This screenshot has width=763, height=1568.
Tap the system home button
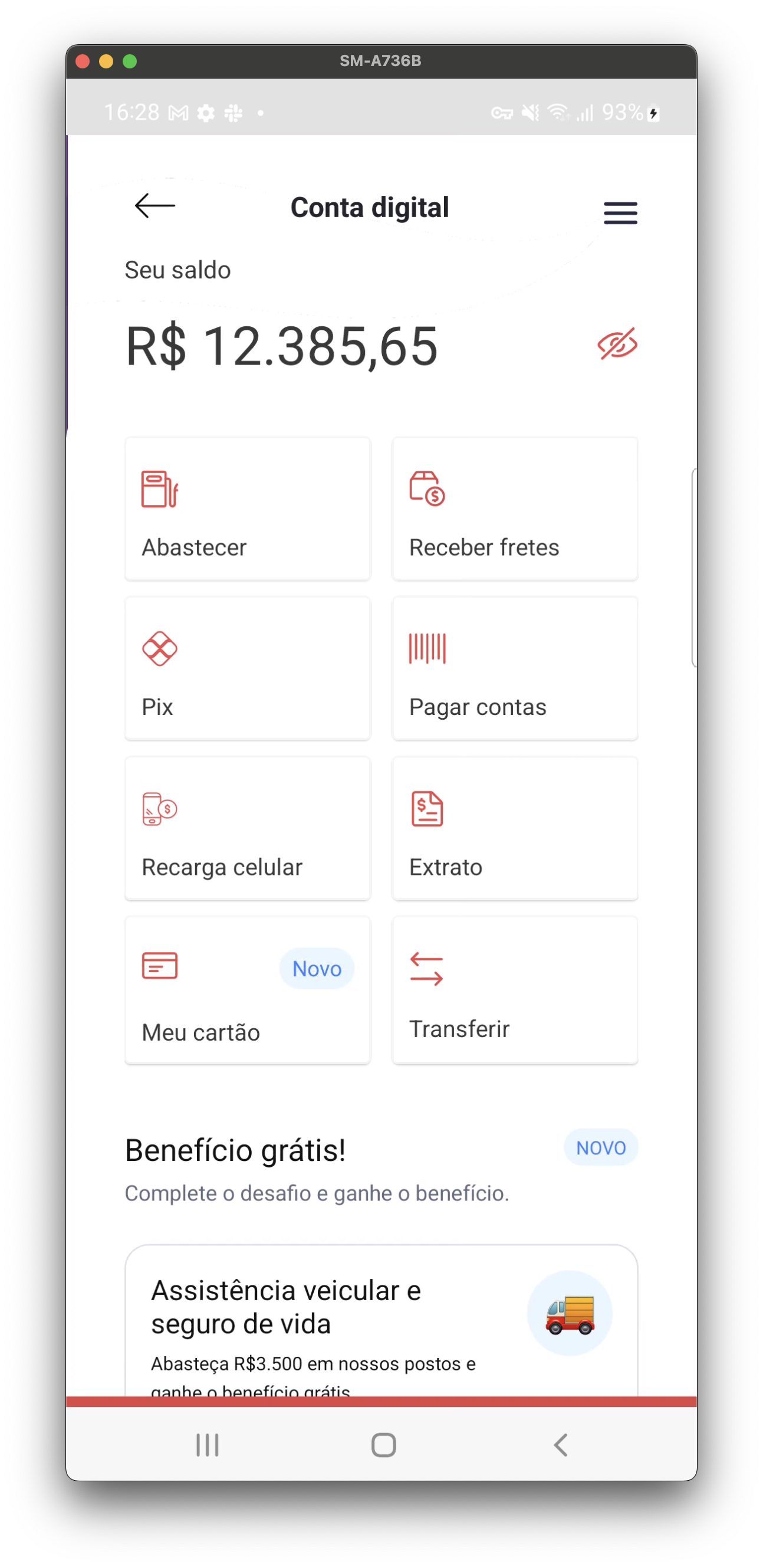383,1445
